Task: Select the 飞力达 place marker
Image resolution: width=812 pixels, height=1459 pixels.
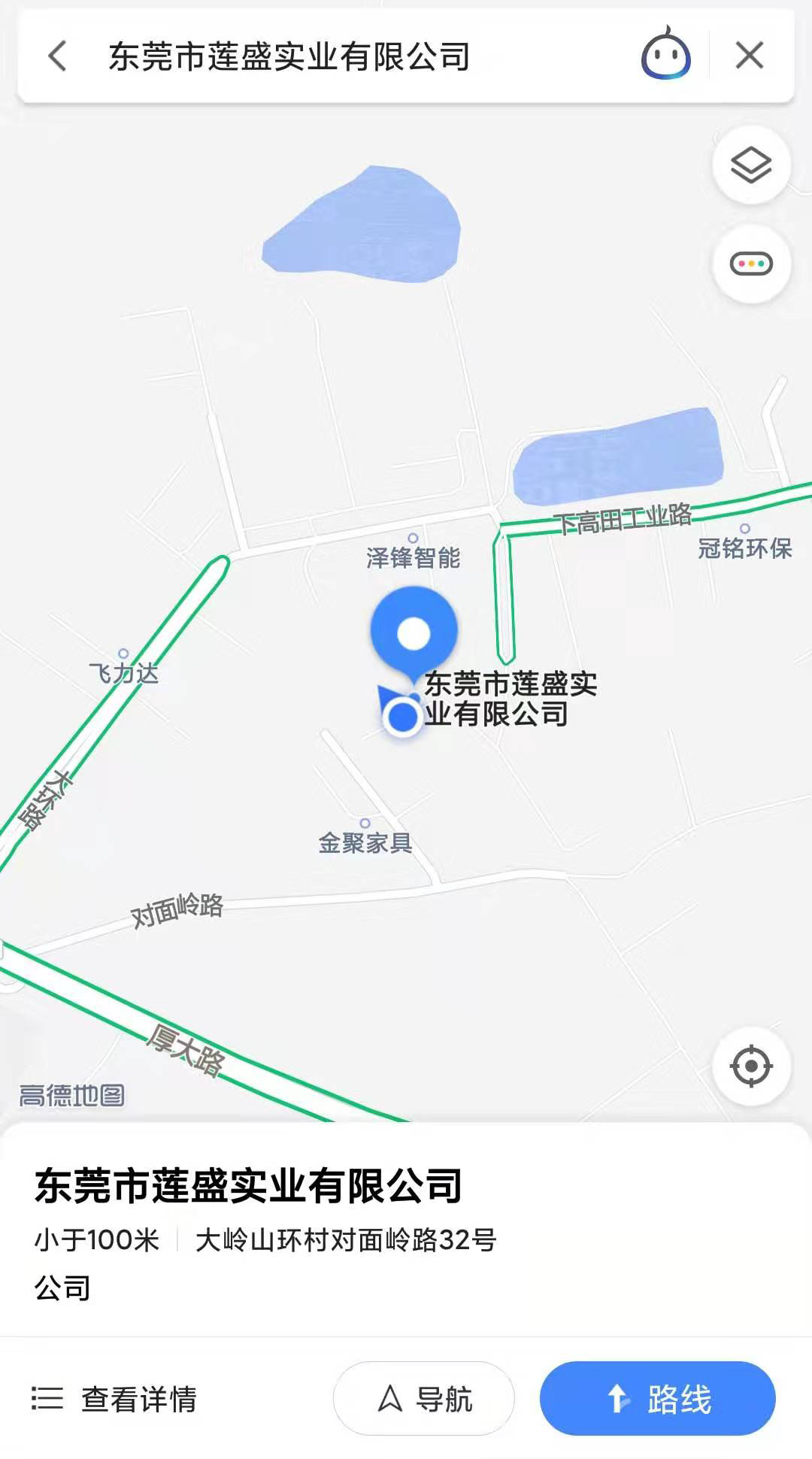Action: pos(124,666)
